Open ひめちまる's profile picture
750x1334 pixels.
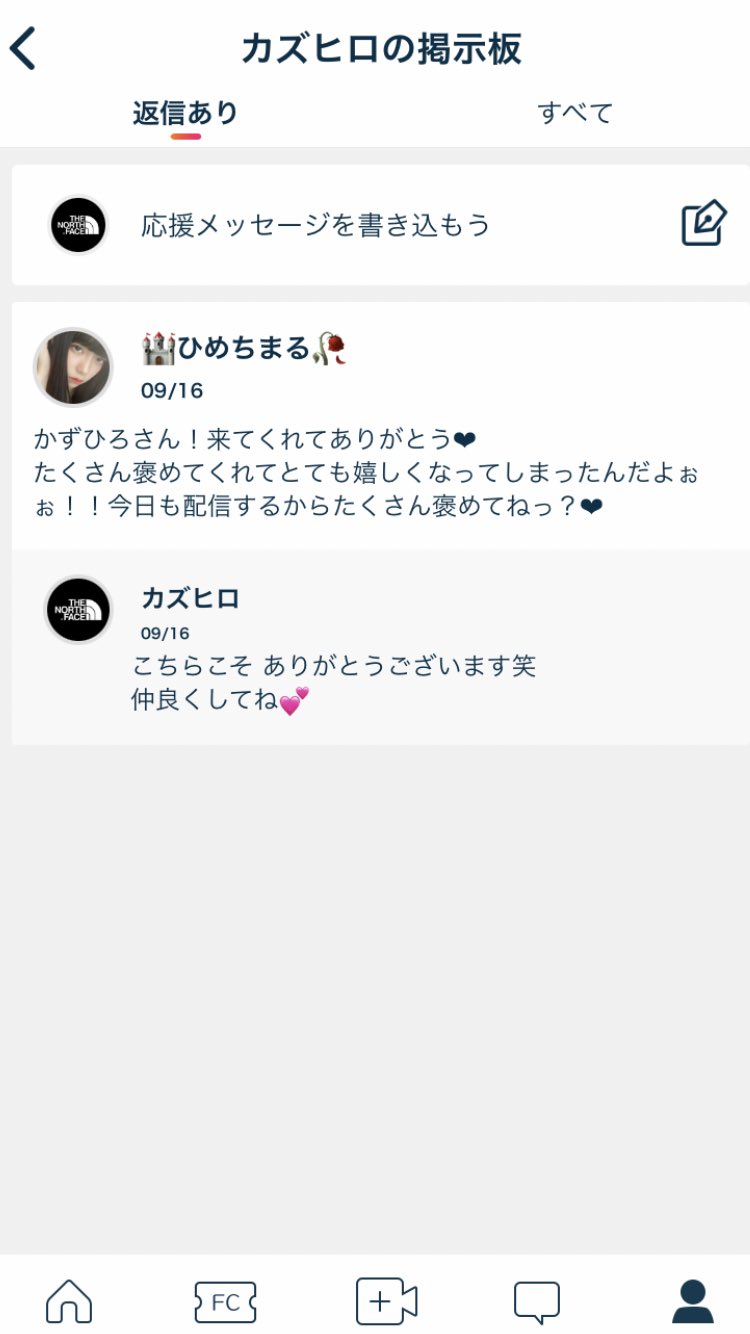[73, 367]
